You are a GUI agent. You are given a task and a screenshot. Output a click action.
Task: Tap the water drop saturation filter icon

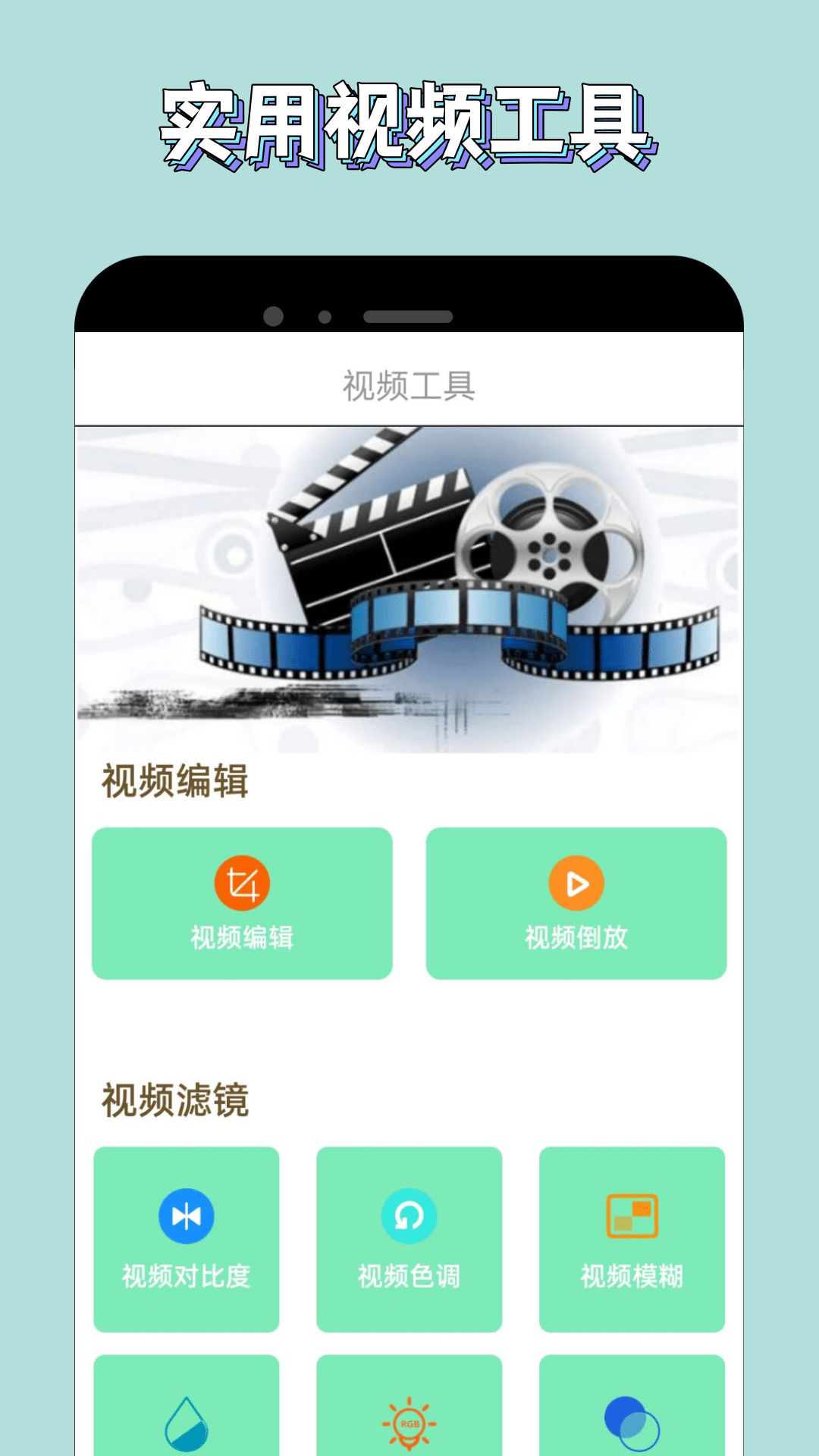tap(187, 1422)
